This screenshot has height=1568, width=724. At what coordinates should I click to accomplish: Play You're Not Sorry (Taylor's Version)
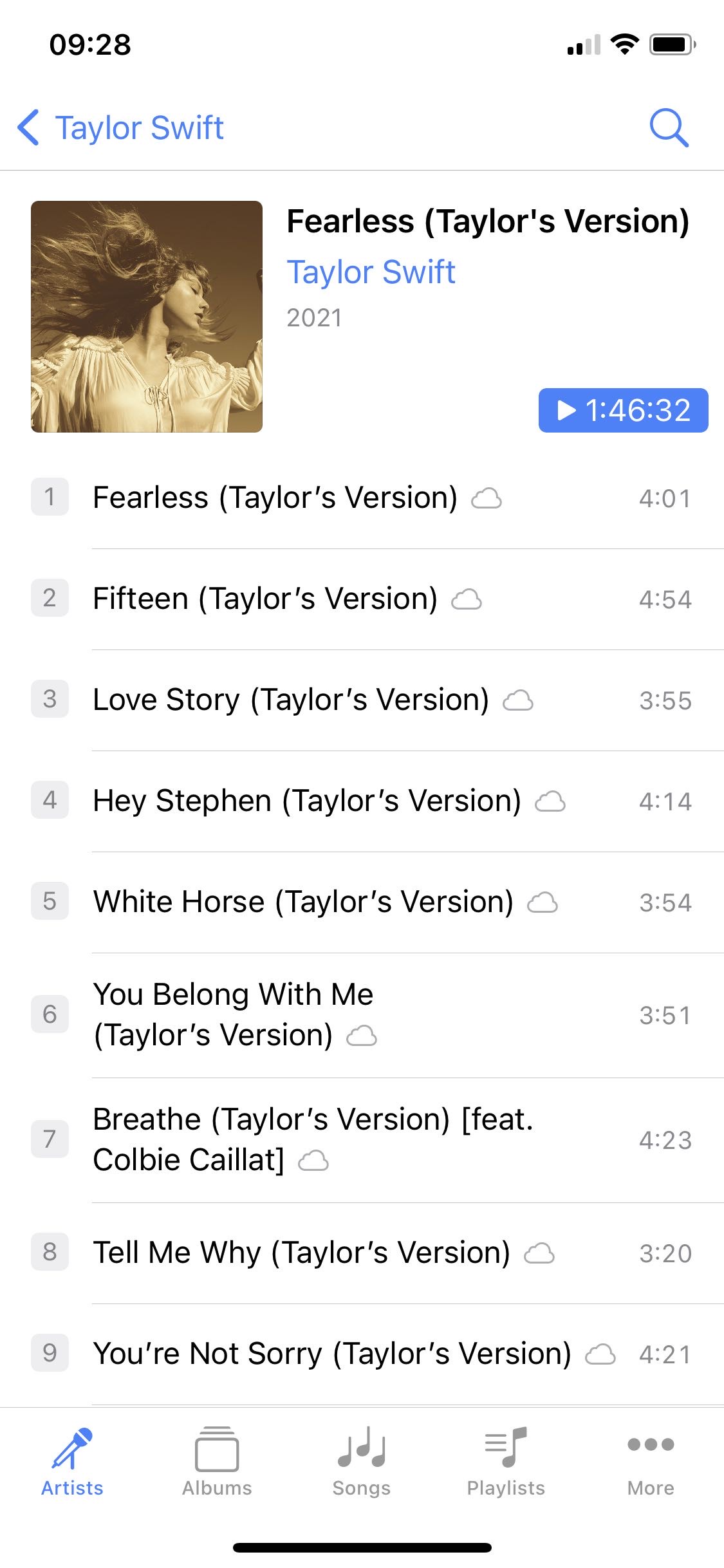coord(362,1354)
